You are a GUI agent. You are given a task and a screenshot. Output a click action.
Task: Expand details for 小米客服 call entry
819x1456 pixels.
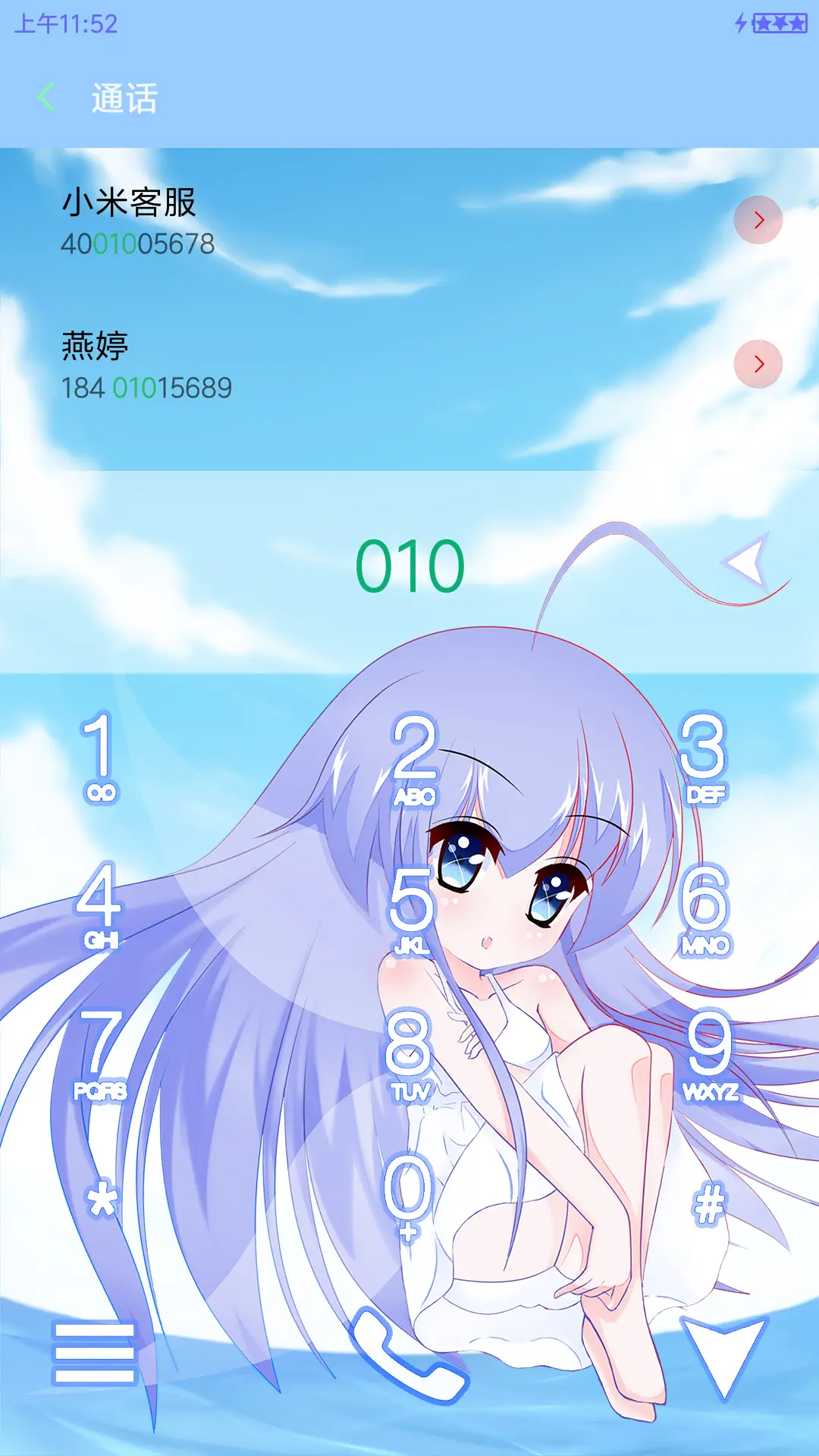click(x=757, y=221)
